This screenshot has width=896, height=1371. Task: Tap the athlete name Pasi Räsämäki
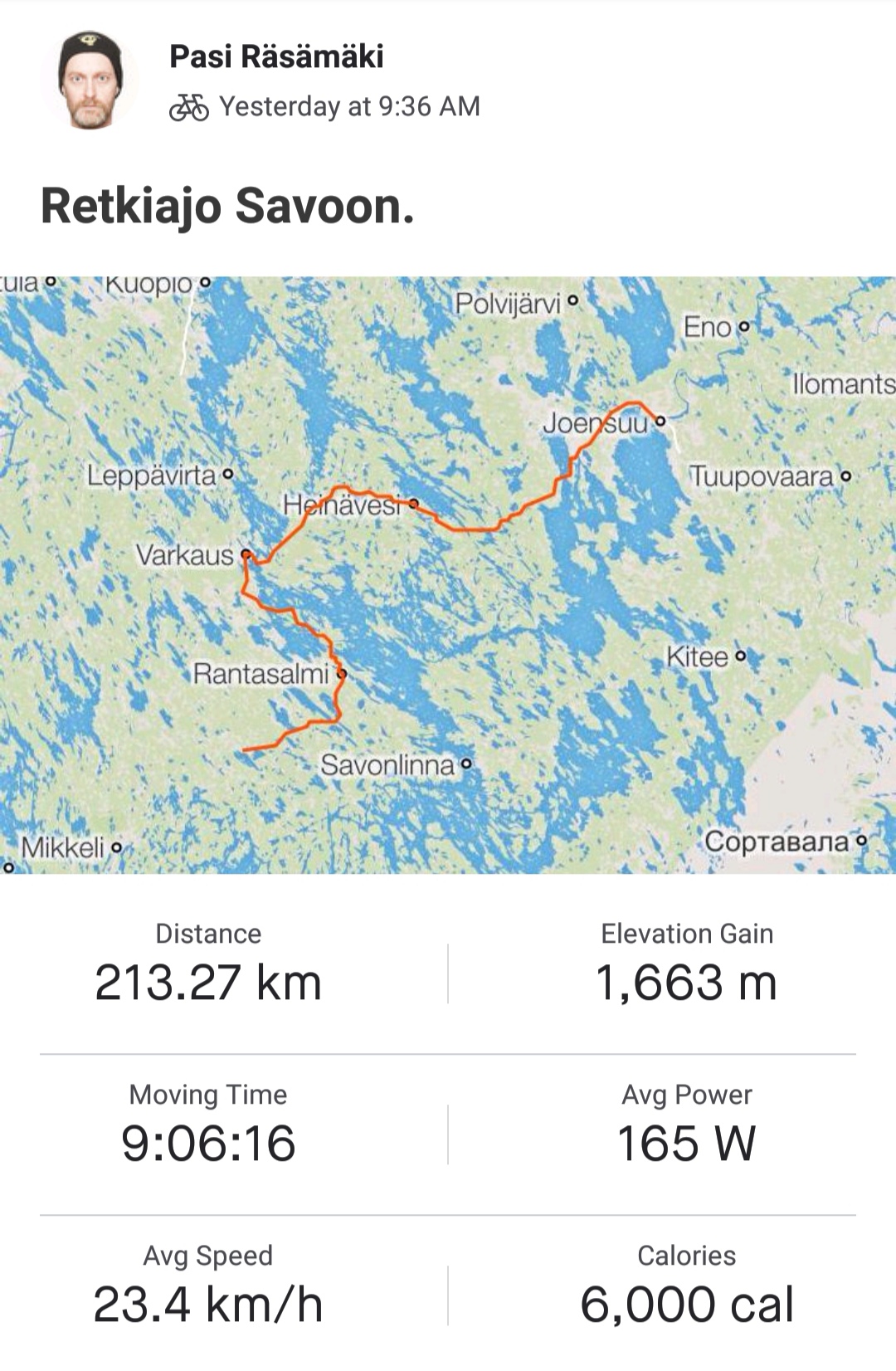click(276, 56)
